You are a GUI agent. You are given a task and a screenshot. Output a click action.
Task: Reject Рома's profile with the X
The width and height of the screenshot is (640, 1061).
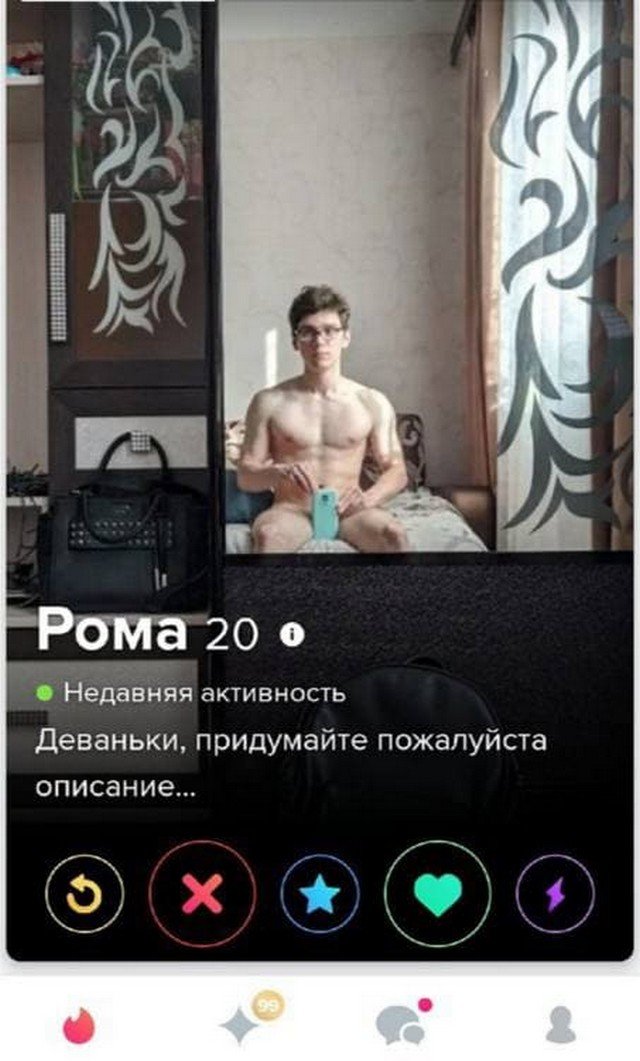[203, 893]
